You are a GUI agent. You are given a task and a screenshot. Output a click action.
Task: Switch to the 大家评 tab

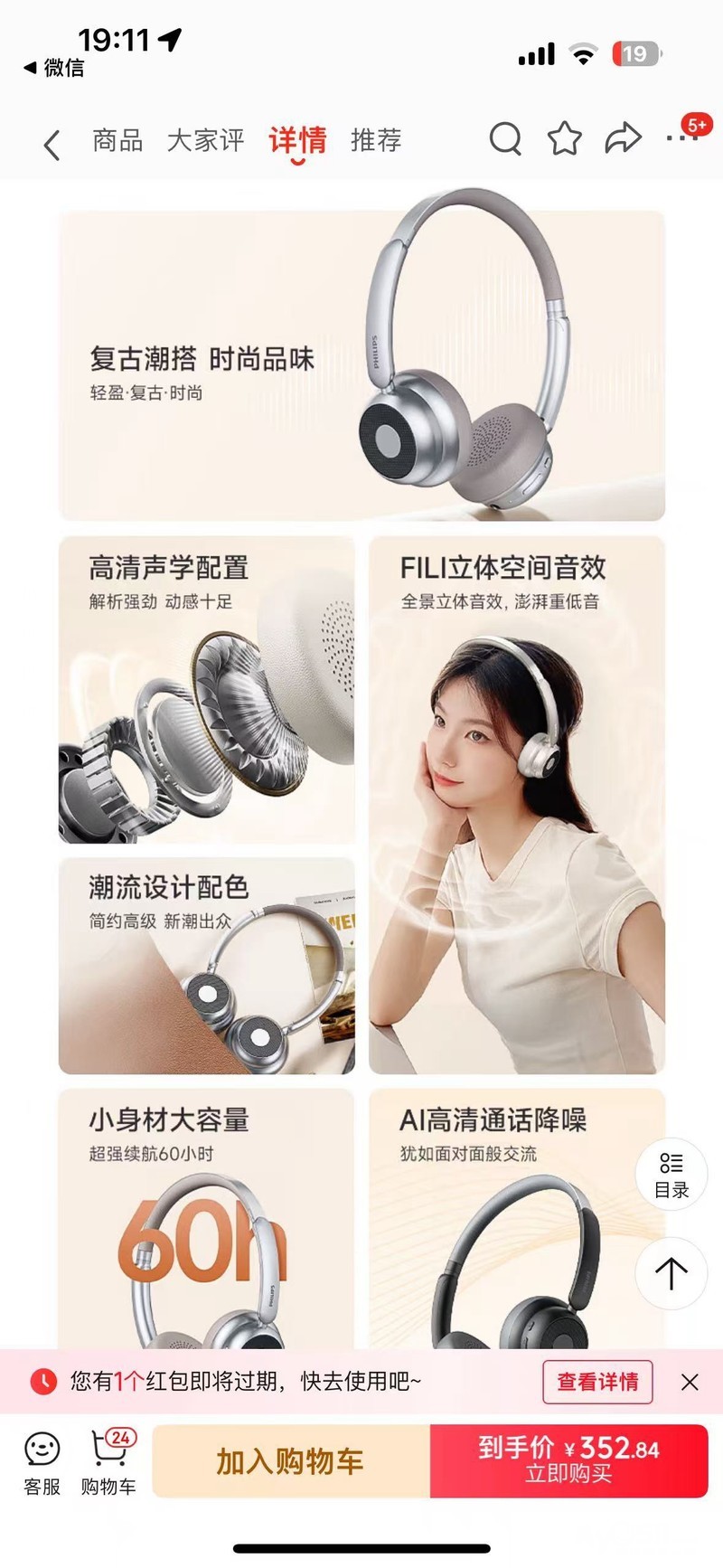tap(206, 140)
